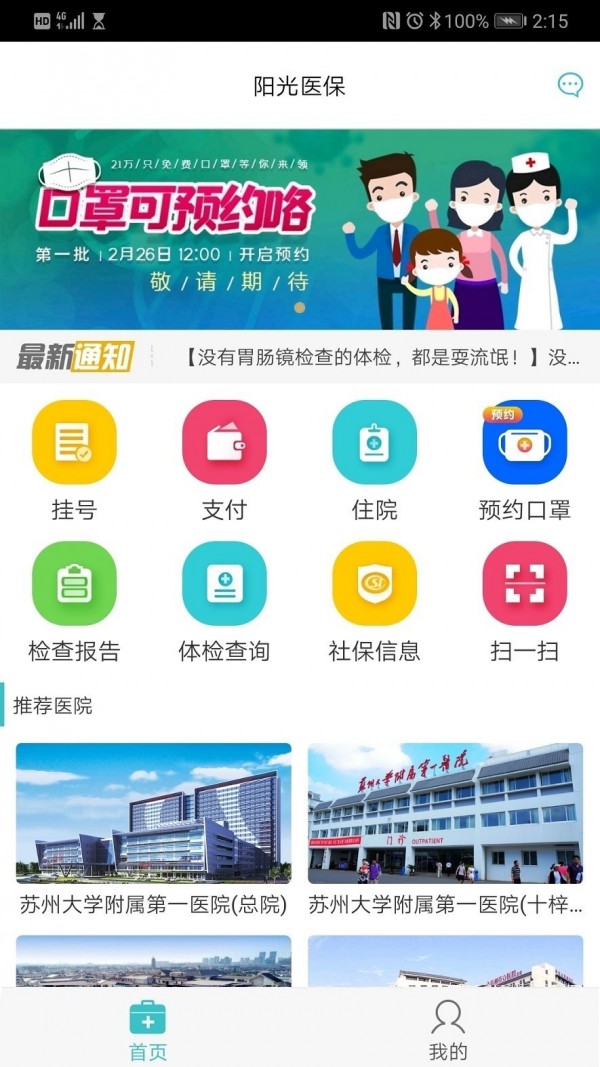Read the latest notice about gastroscopy checkups

coord(383,357)
